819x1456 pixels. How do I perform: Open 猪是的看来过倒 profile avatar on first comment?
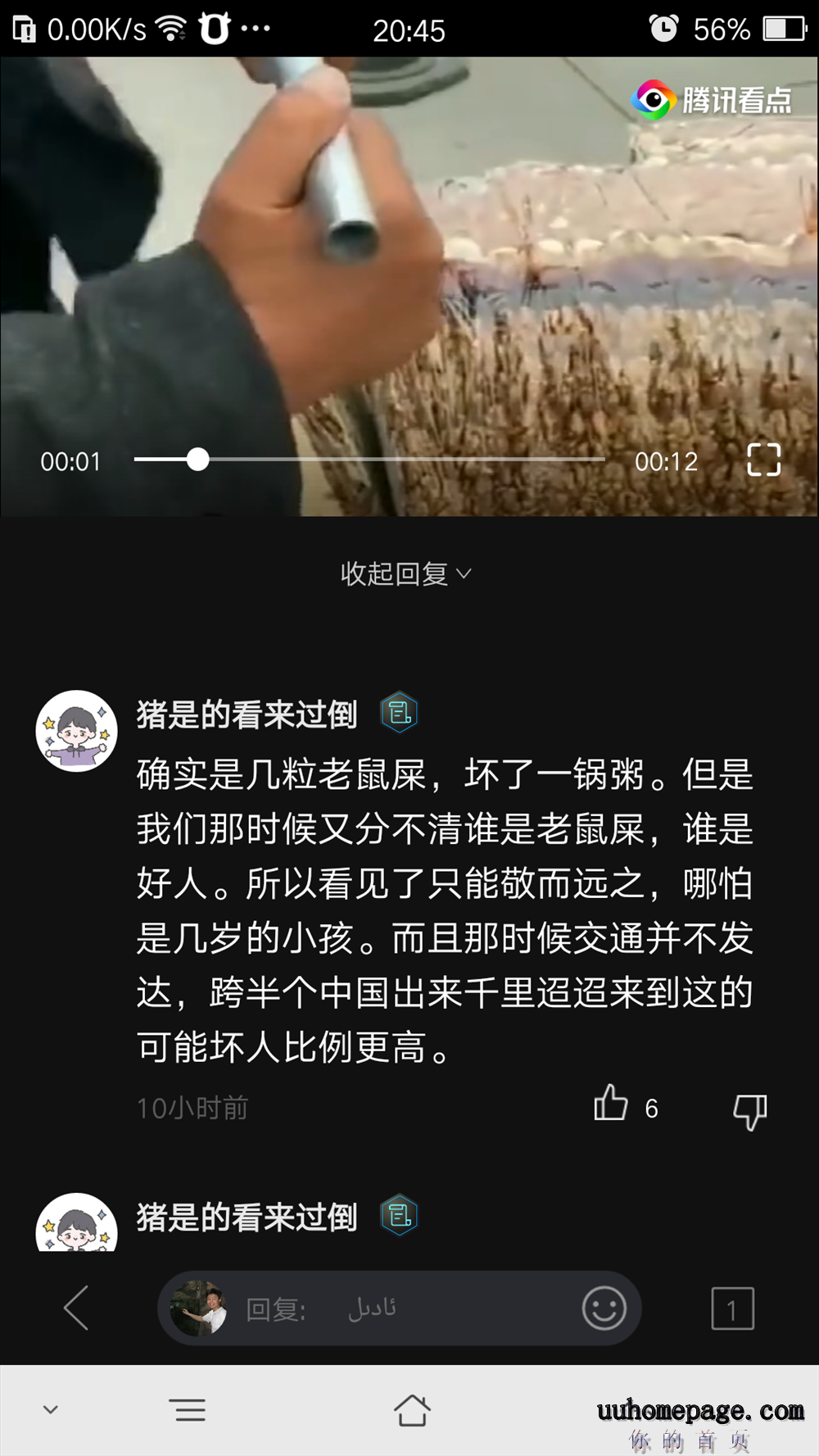[76, 731]
